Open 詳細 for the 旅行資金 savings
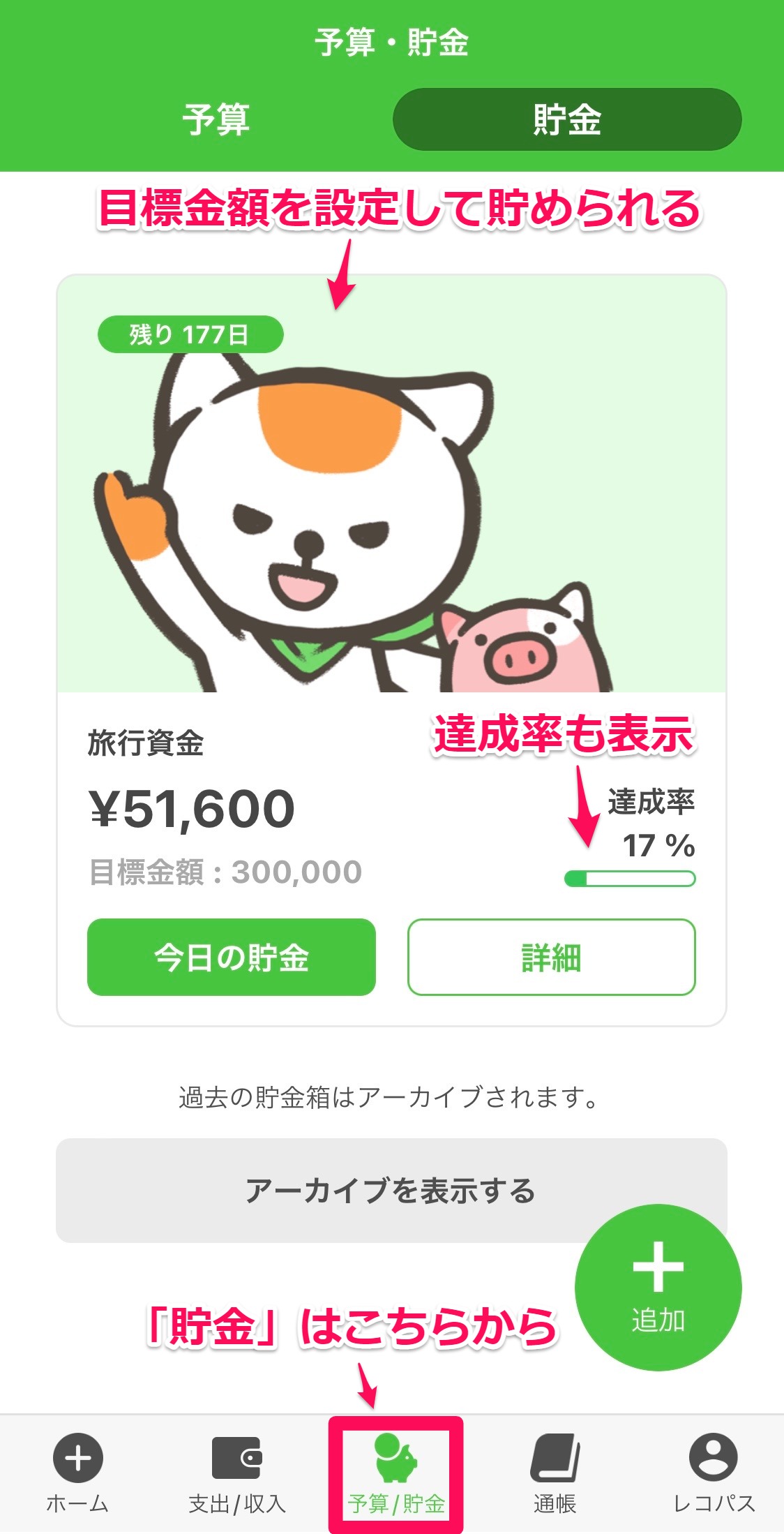Screen dimensions: 784x1534 551,957
